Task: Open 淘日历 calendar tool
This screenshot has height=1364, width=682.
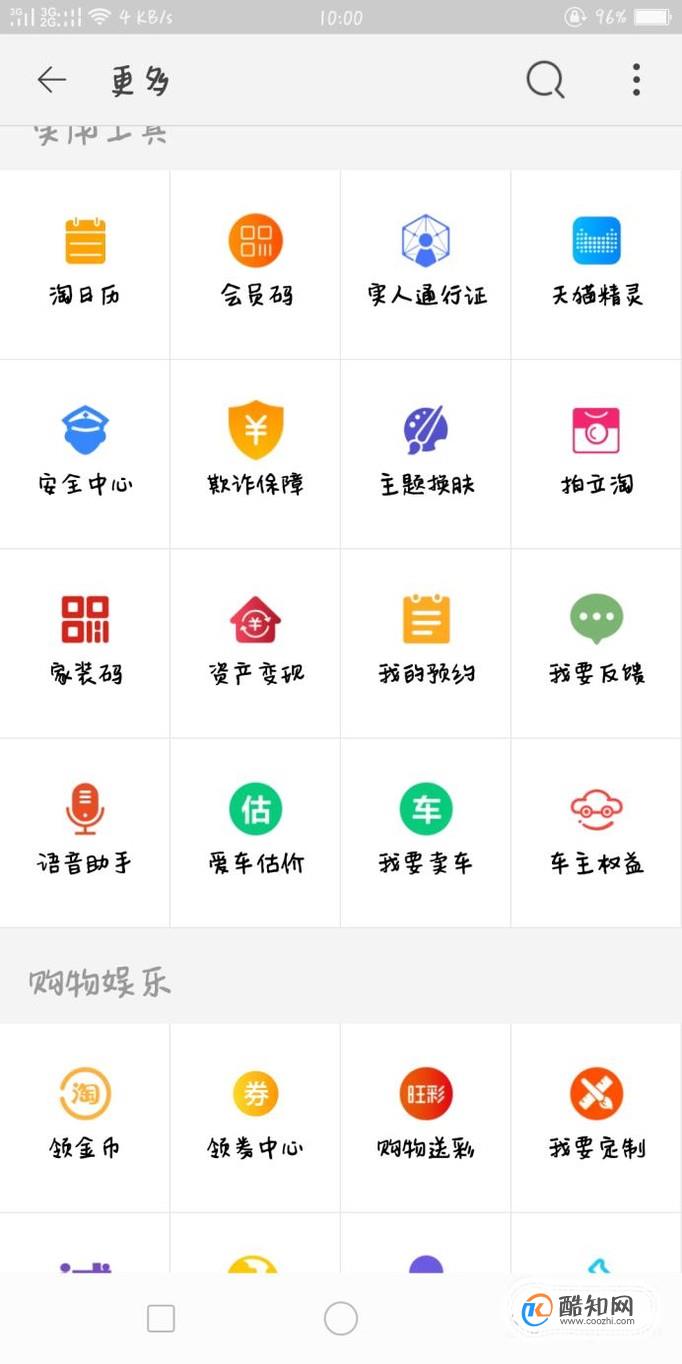Action: (85, 264)
